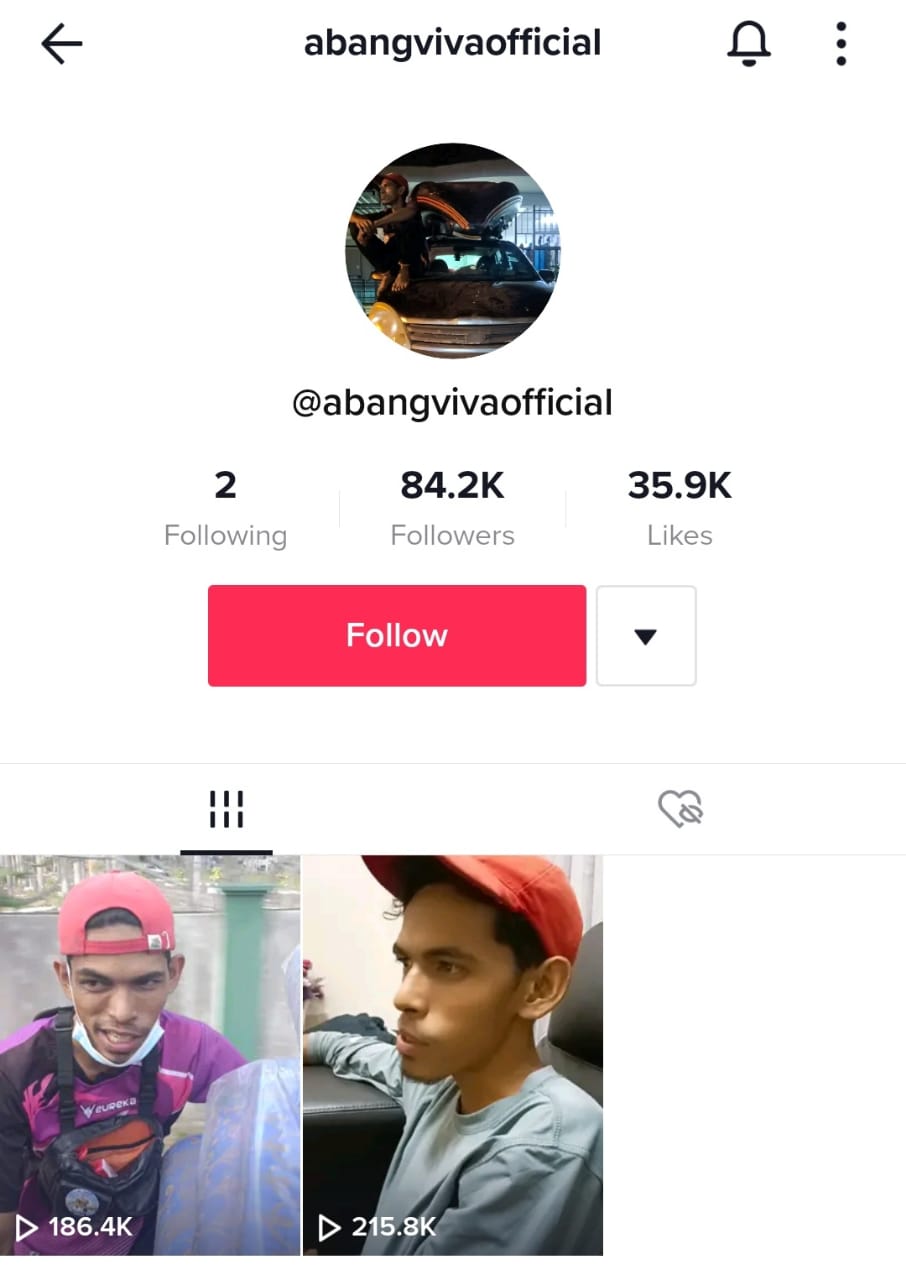Play the video with 186.4K views
The width and height of the screenshot is (906, 1280).
[150, 1055]
